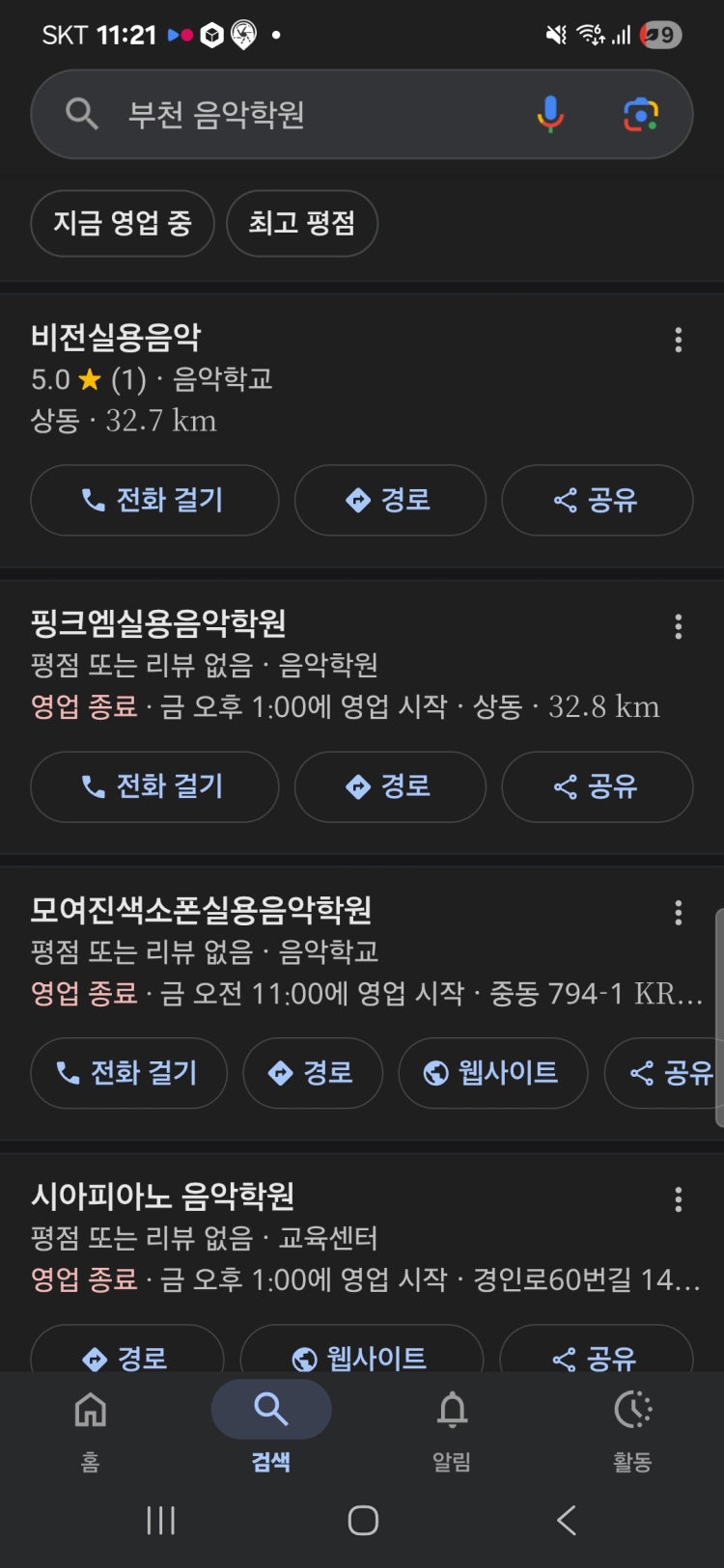Call 모여진색소폰실용음악학원
This screenshot has width=724, height=1568.
click(128, 1073)
